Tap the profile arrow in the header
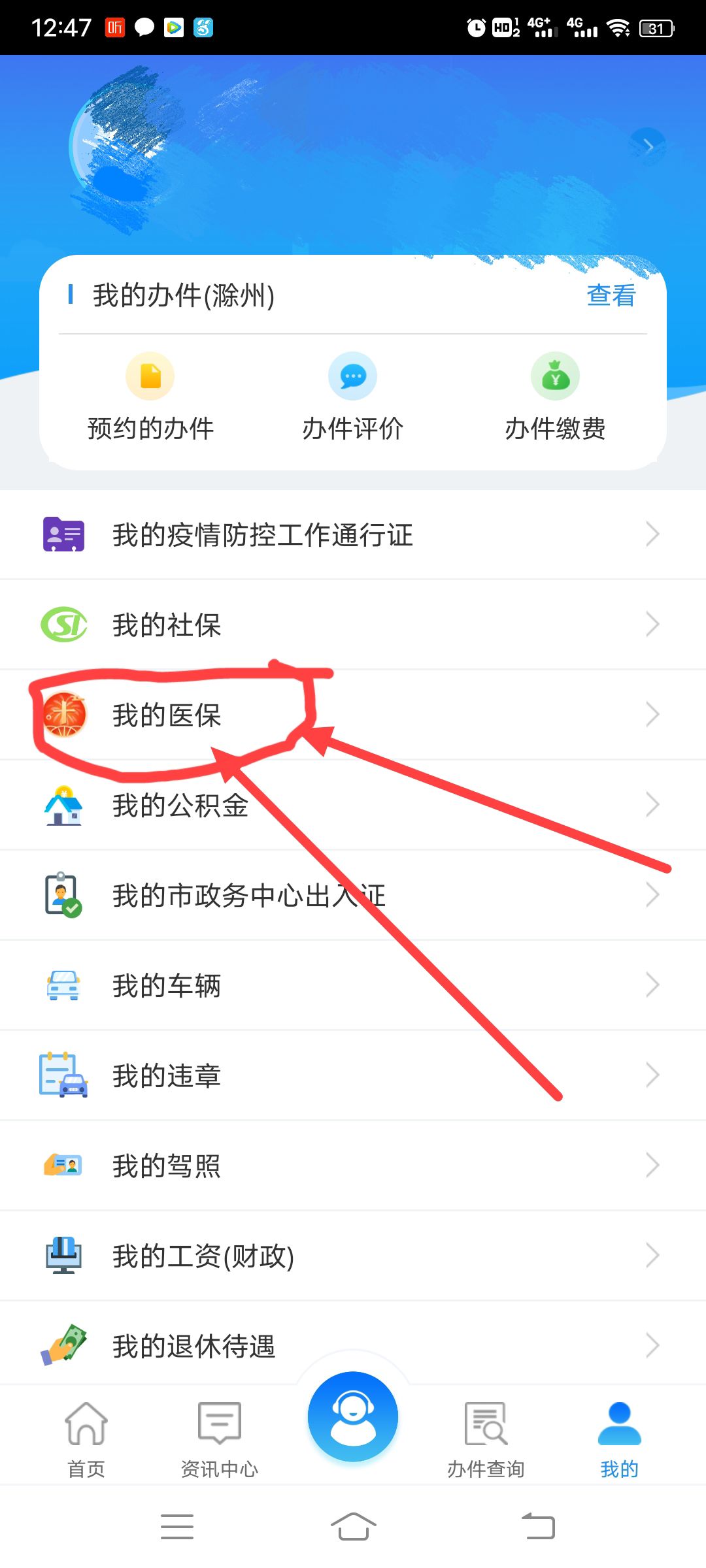The height and width of the screenshot is (1568, 706). [x=647, y=145]
